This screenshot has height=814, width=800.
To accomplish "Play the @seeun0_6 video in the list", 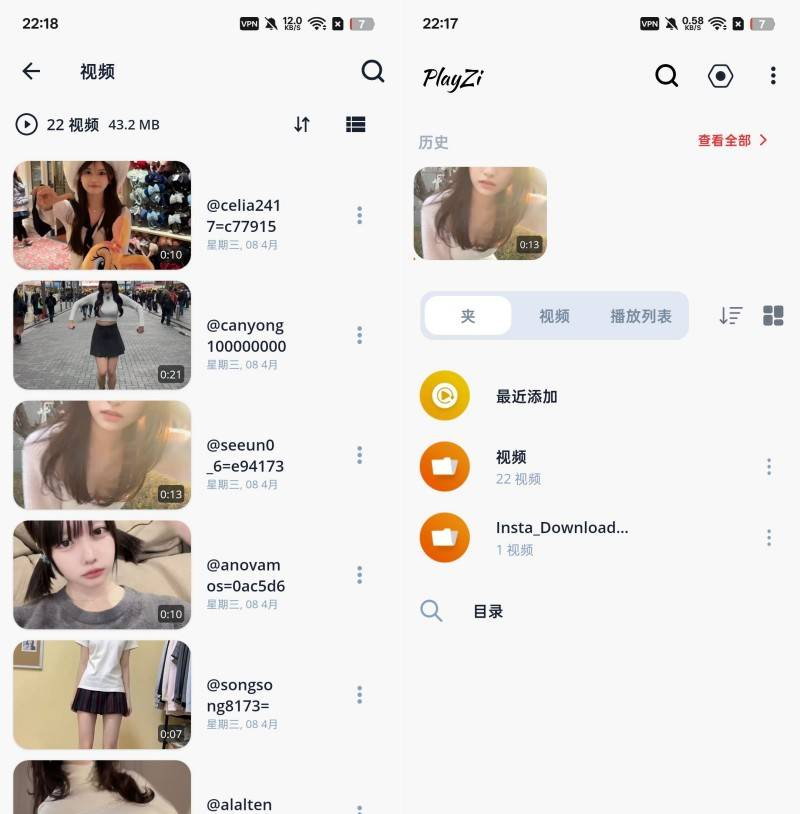I will tap(102, 455).
